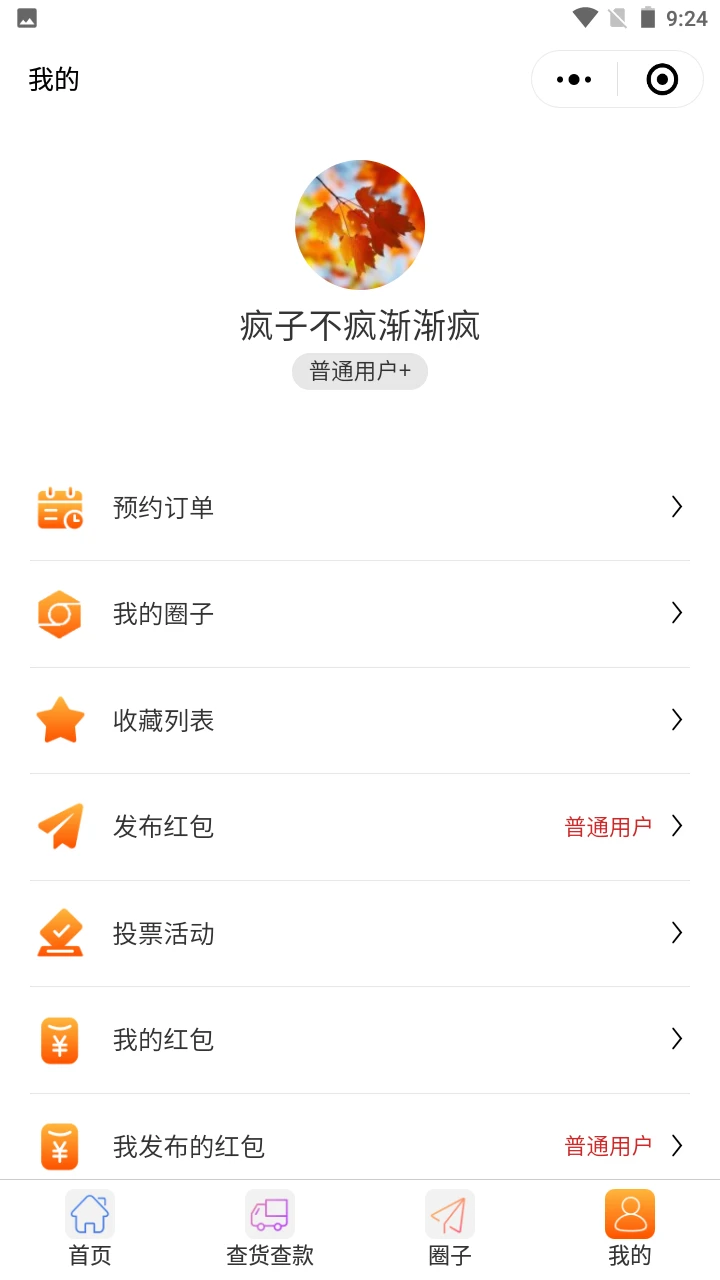Select the 我发布的红包 envelope icon
The image size is (720, 1280).
click(60, 1146)
